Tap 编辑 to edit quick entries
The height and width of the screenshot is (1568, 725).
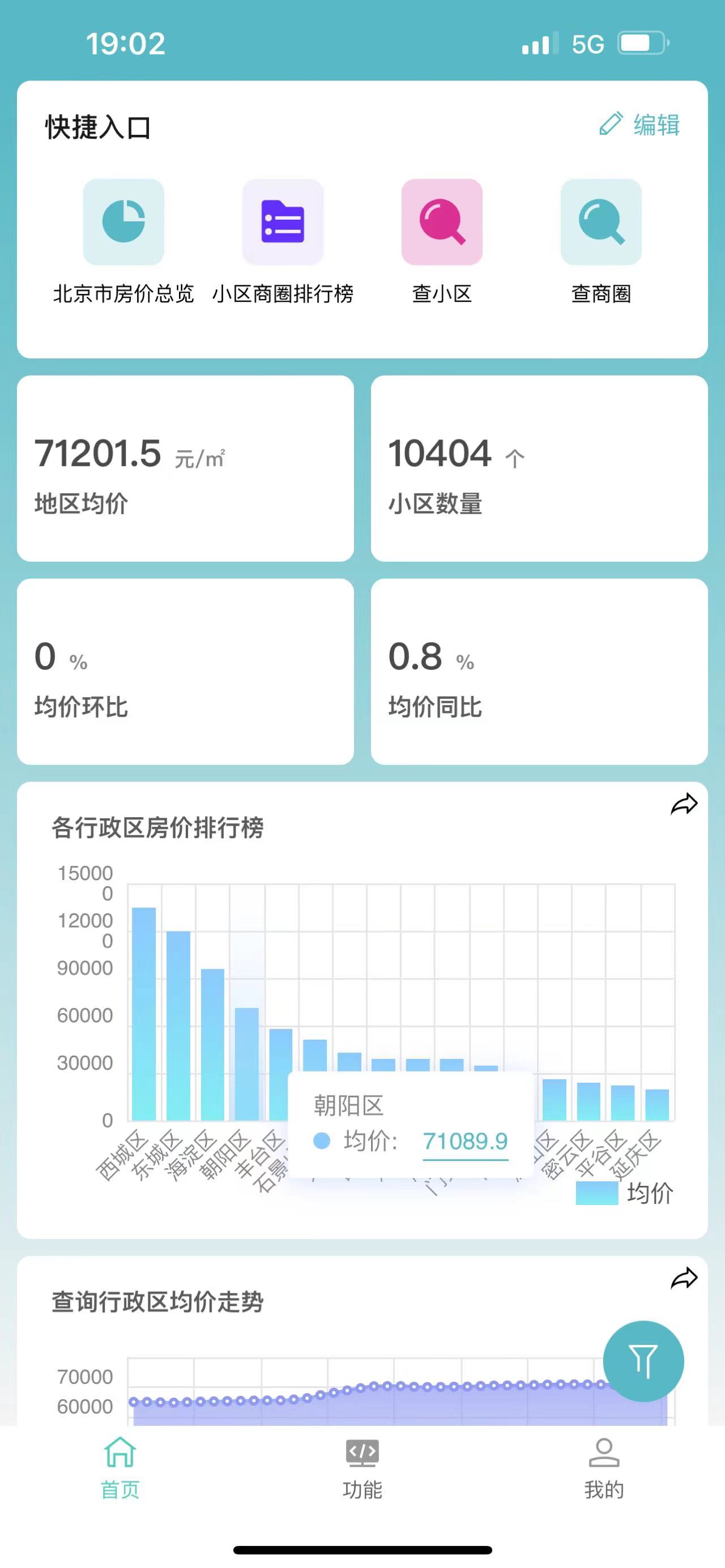(639, 125)
